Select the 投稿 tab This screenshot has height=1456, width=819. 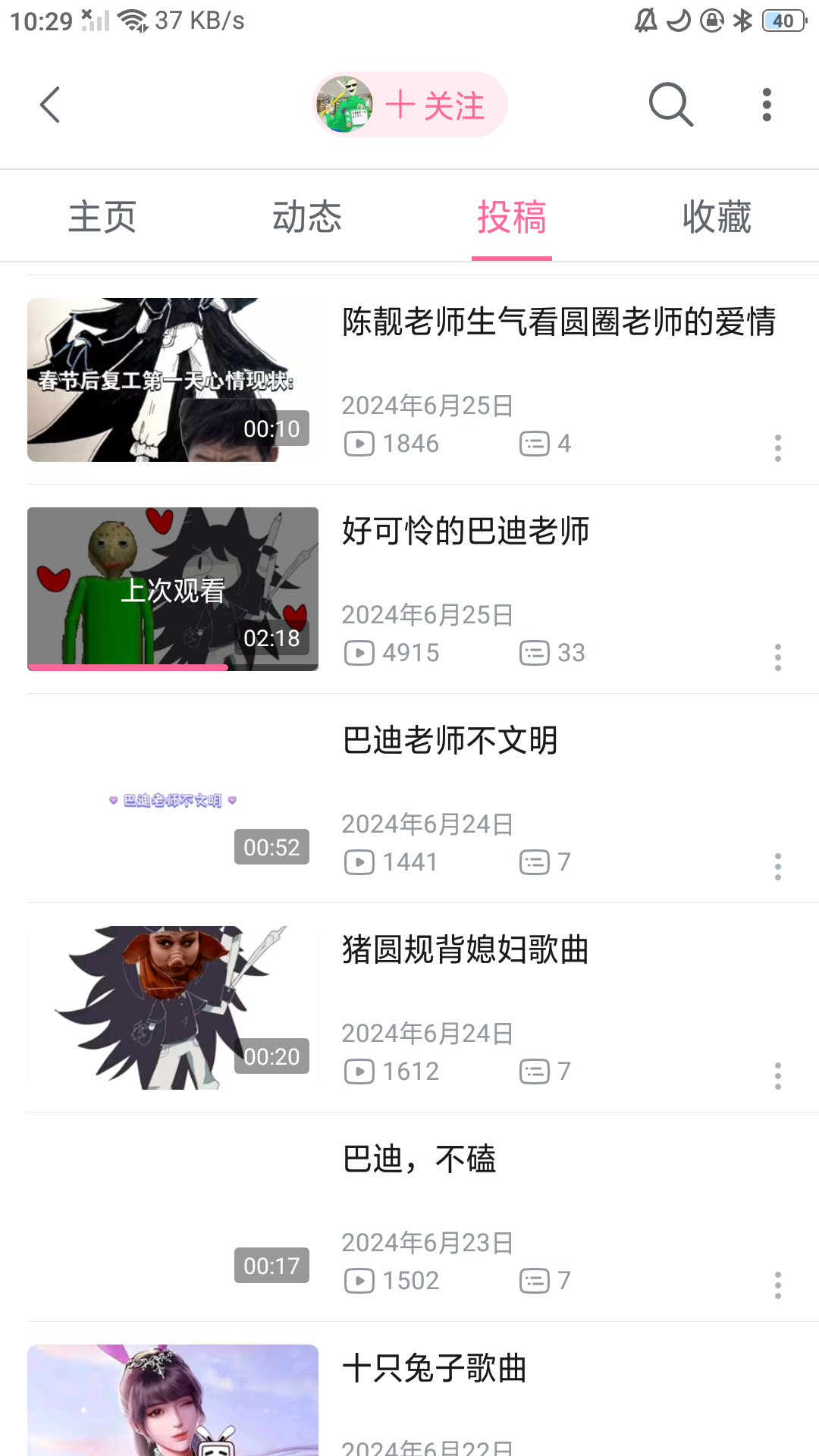click(512, 217)
